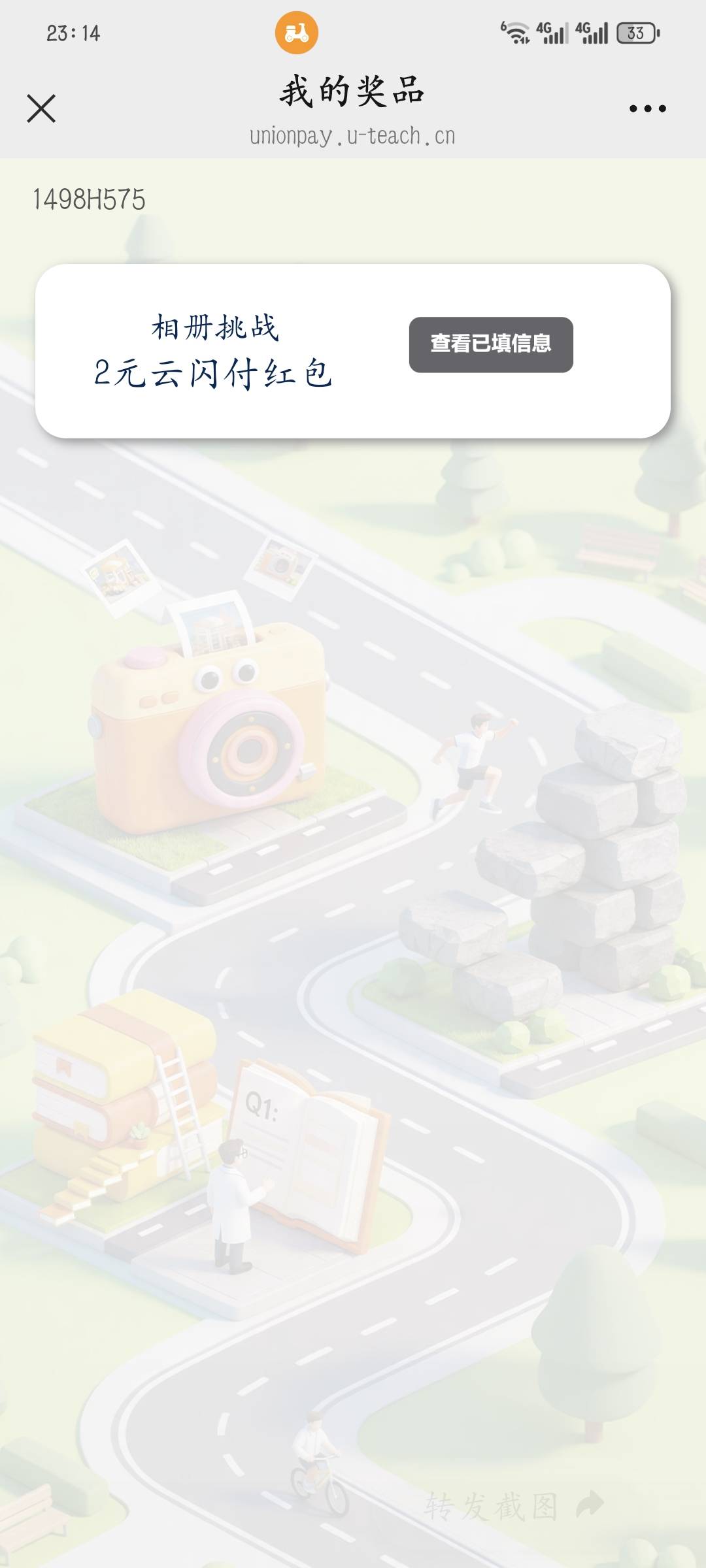Close the 我的奖品 page

click(41, 108)
